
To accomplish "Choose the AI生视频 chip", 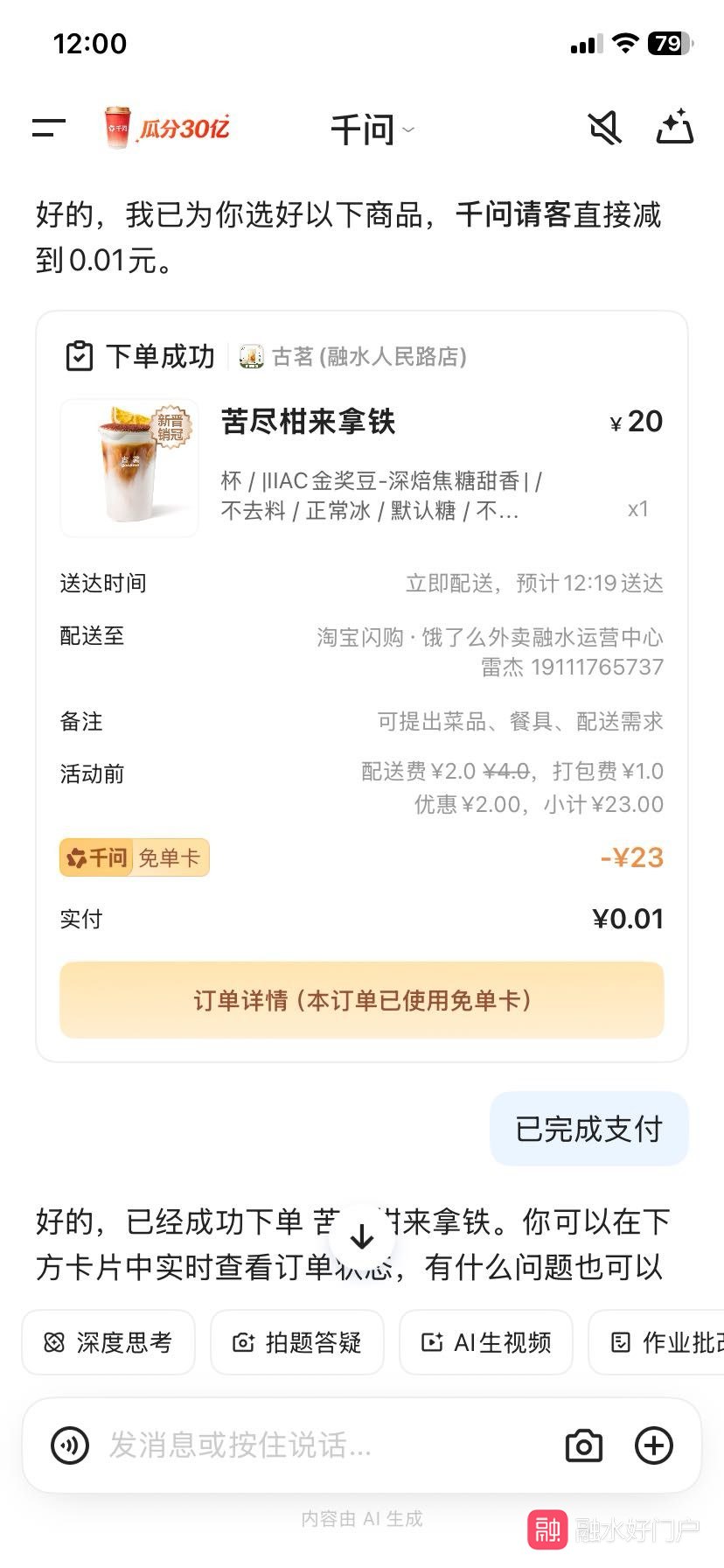I will coord(486,1342).
